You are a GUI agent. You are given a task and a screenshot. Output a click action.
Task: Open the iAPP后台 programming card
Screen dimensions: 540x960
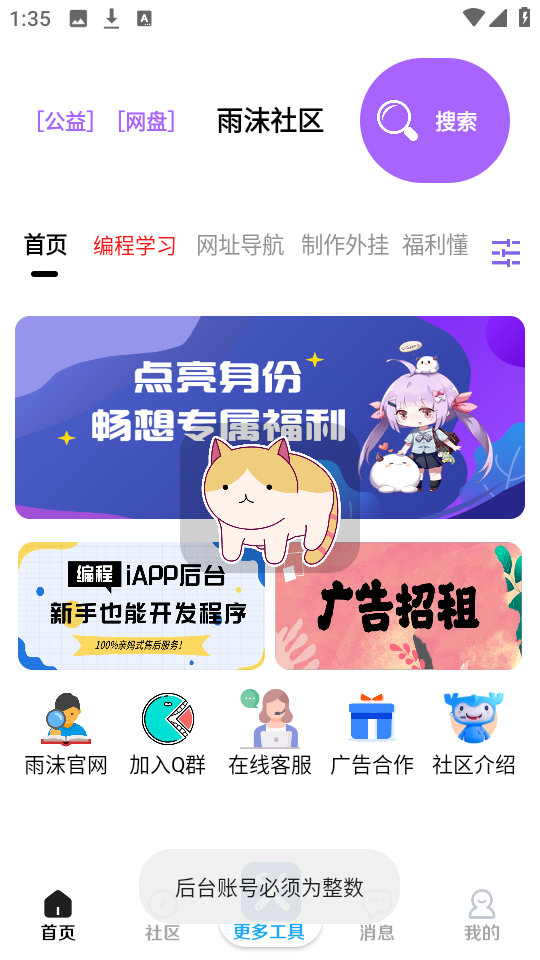point(141,606)
